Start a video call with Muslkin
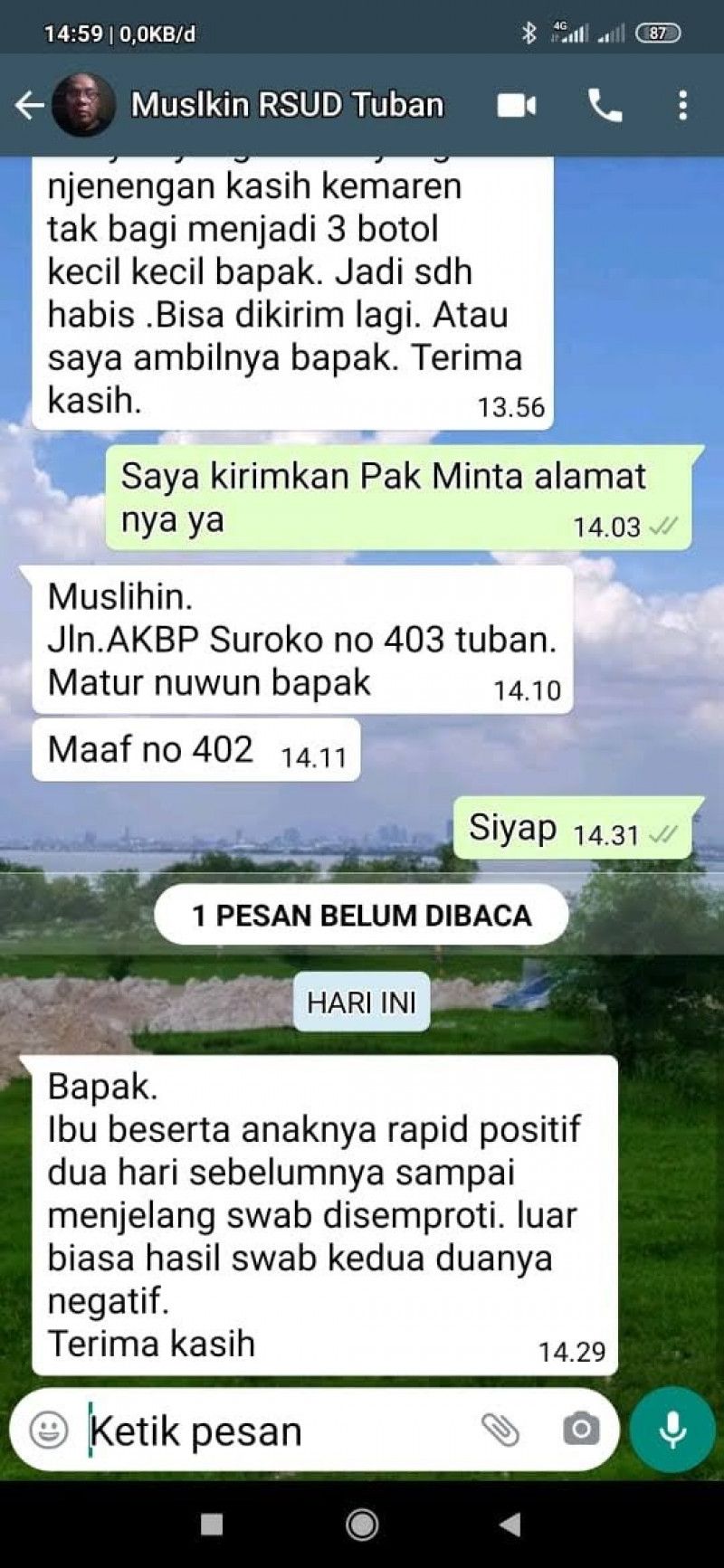 click(x=517, y=106)
